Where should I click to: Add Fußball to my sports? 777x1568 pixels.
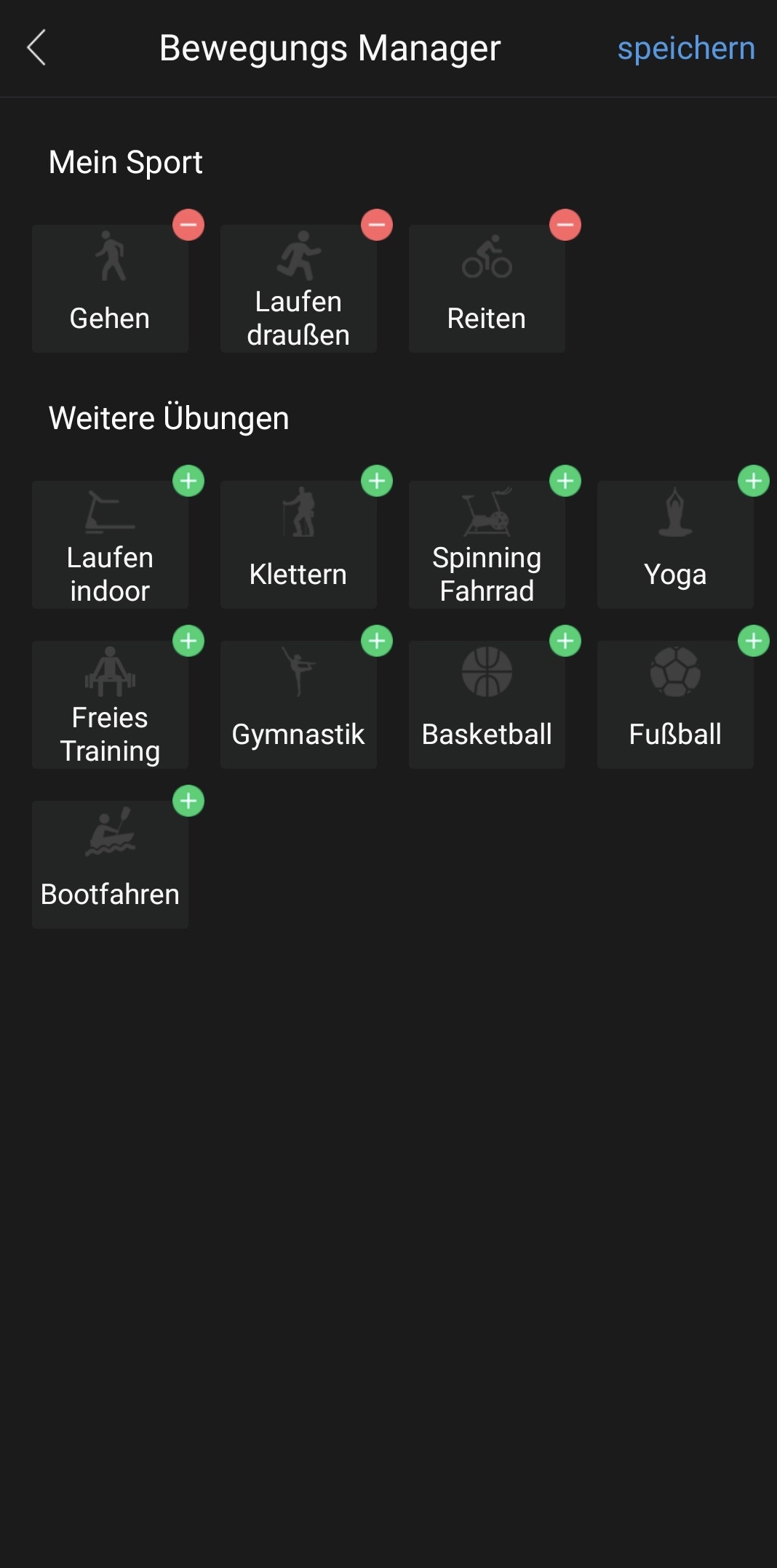pos(753,641)
